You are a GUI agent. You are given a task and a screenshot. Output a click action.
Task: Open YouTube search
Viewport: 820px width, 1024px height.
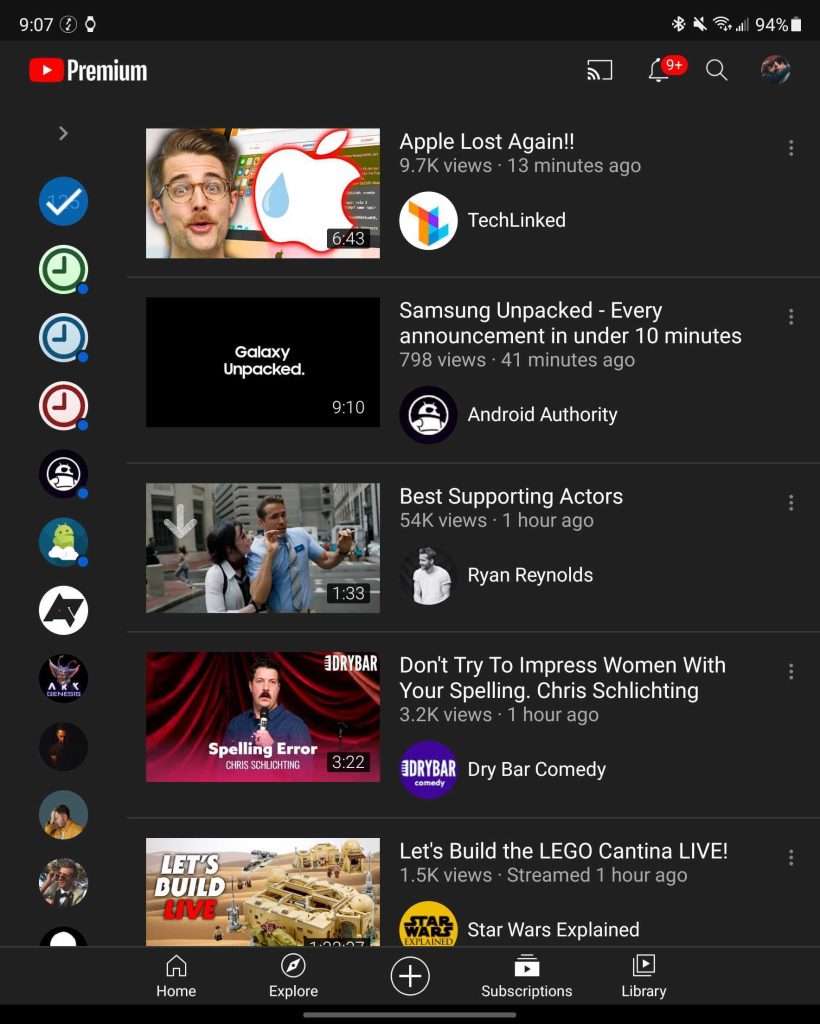tap(717, 70)
